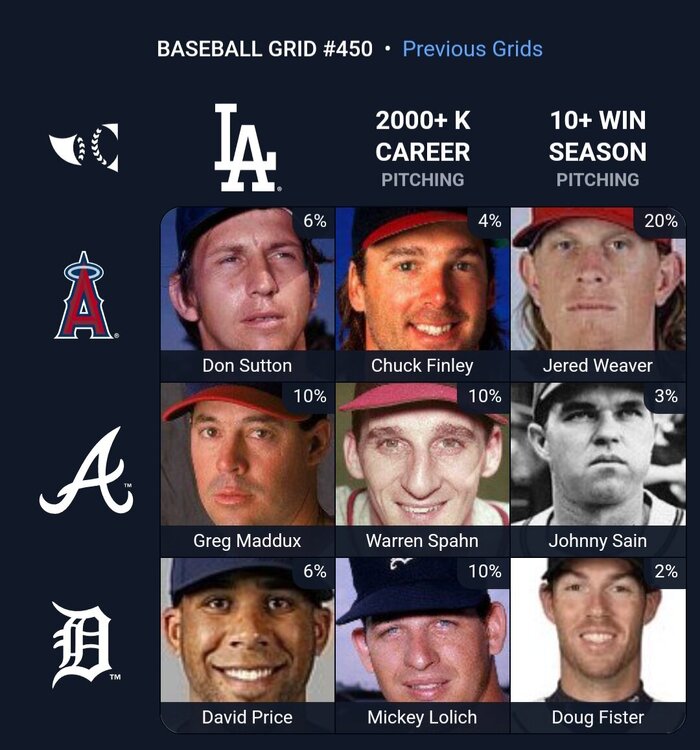Open the Don Sutton grid cell
Viewport: 700px width, 750px height.
pos(247,293)
